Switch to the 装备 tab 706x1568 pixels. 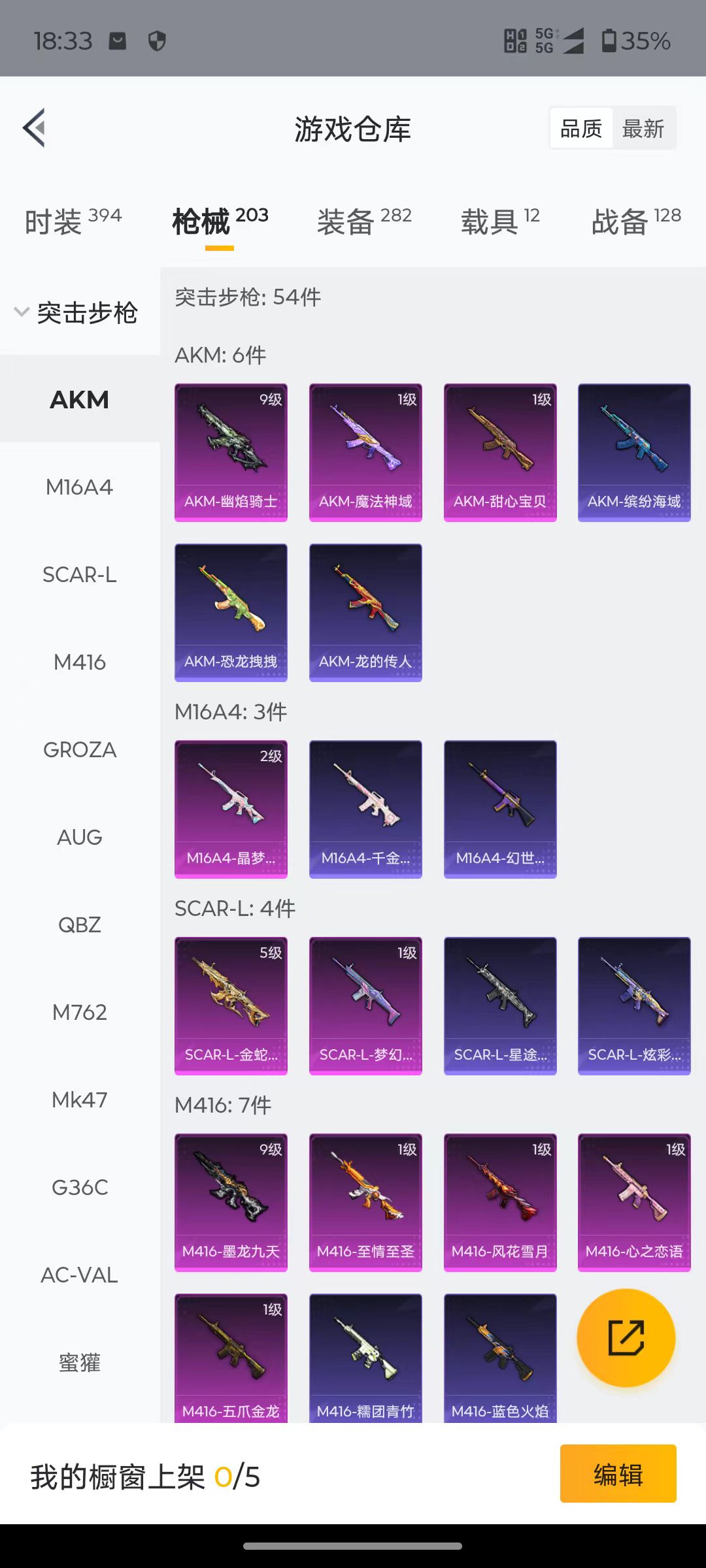coord(364,221)
